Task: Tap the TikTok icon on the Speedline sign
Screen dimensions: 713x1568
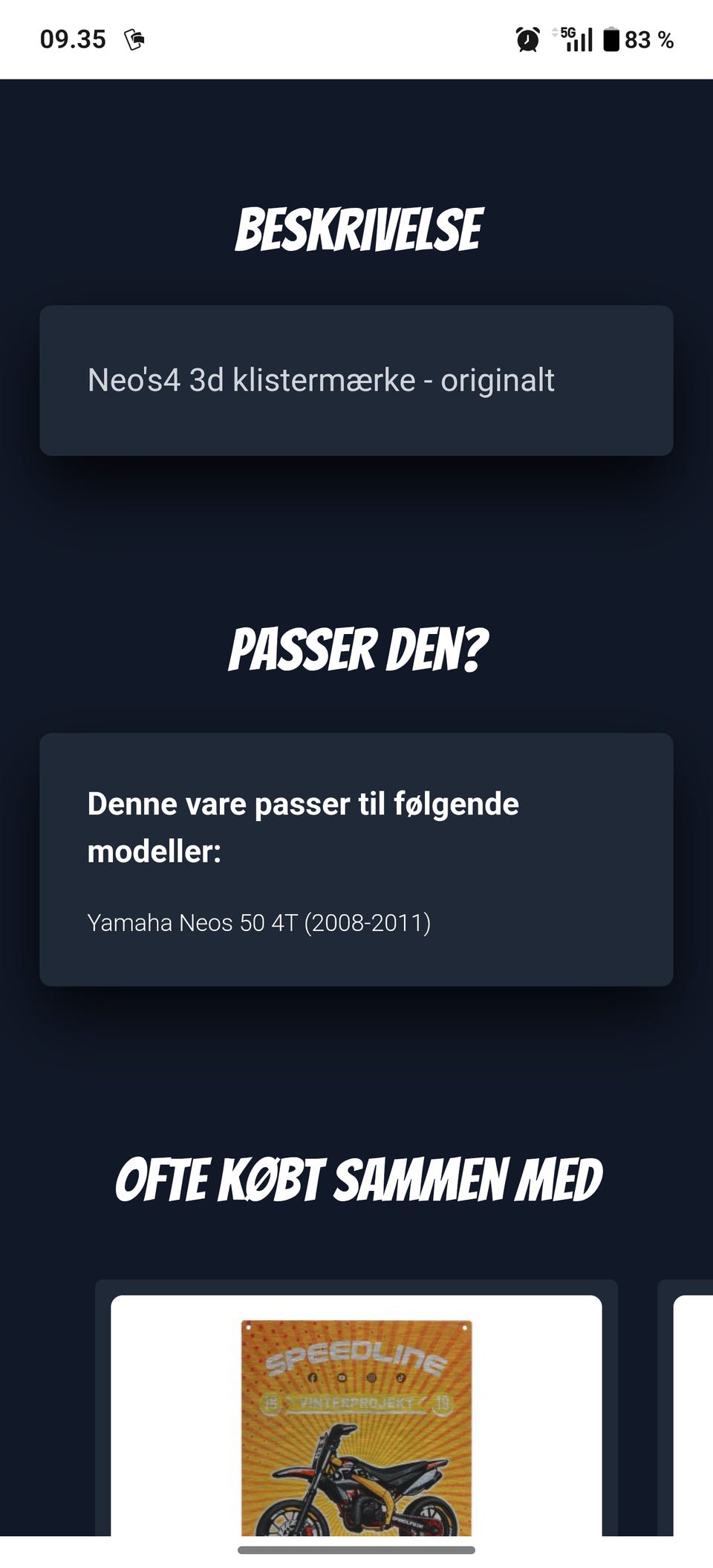Action: [400, 1379]
